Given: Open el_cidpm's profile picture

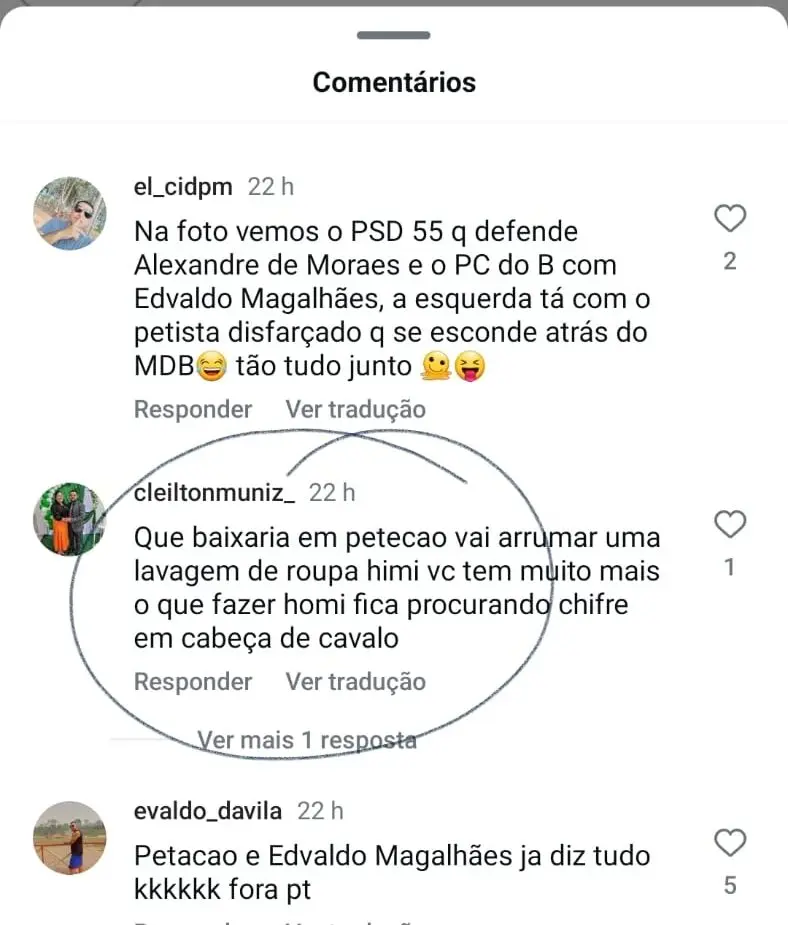Looking at the screenshot, I should [70, 213].
